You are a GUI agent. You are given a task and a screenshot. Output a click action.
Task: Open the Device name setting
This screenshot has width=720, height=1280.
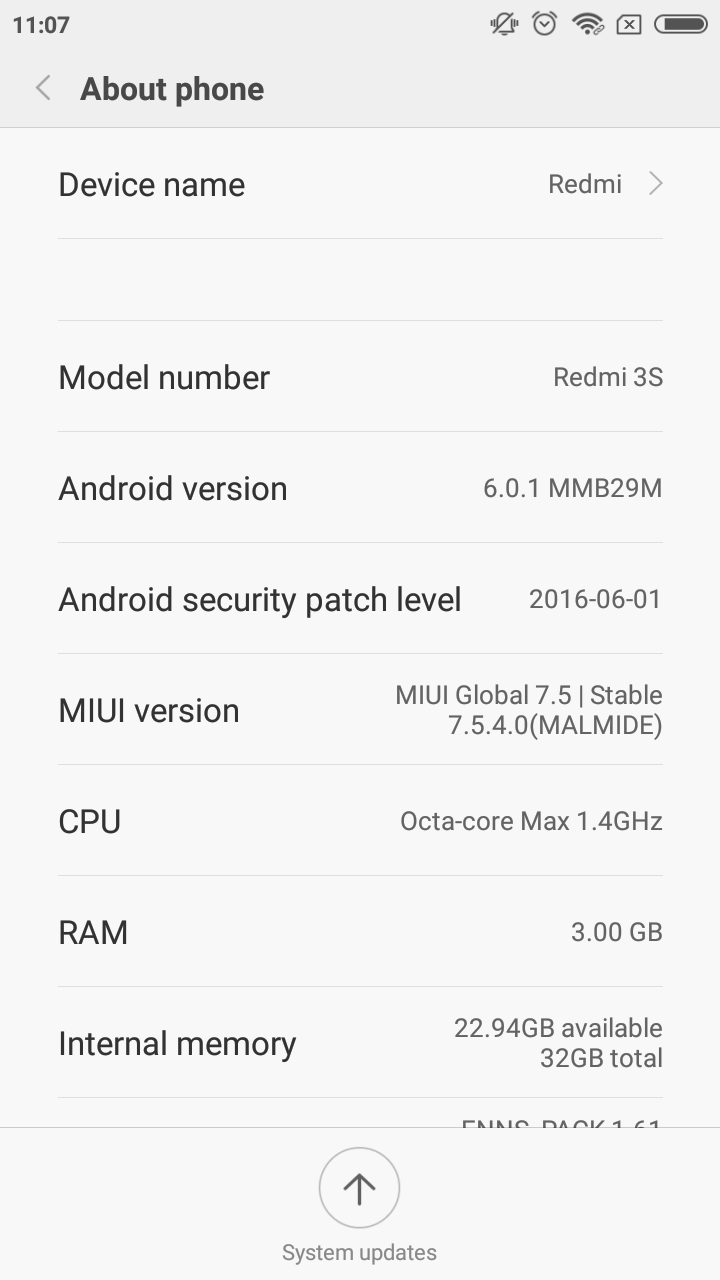point(360,184)
